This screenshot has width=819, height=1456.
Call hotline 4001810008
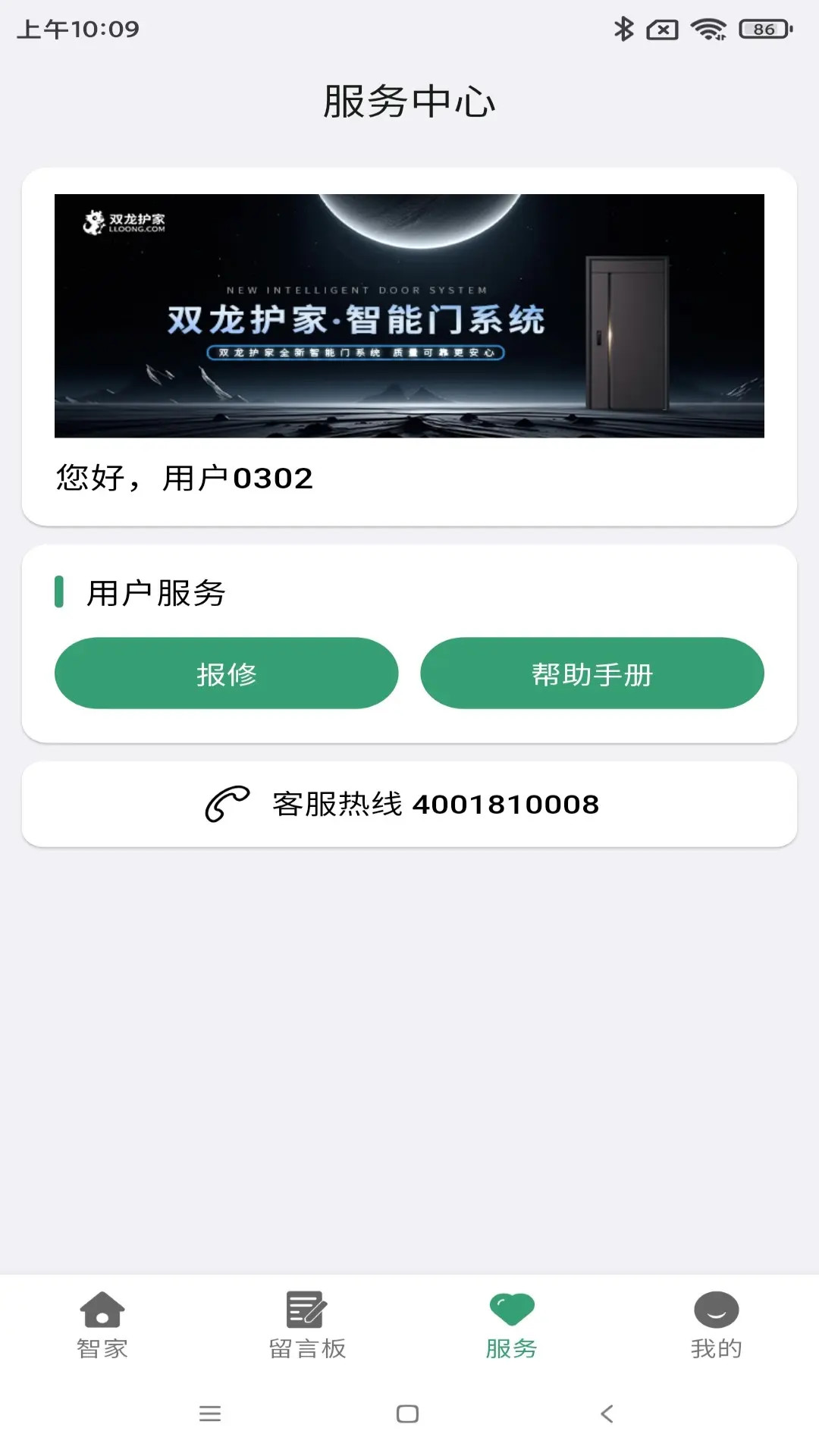(435, 805)
